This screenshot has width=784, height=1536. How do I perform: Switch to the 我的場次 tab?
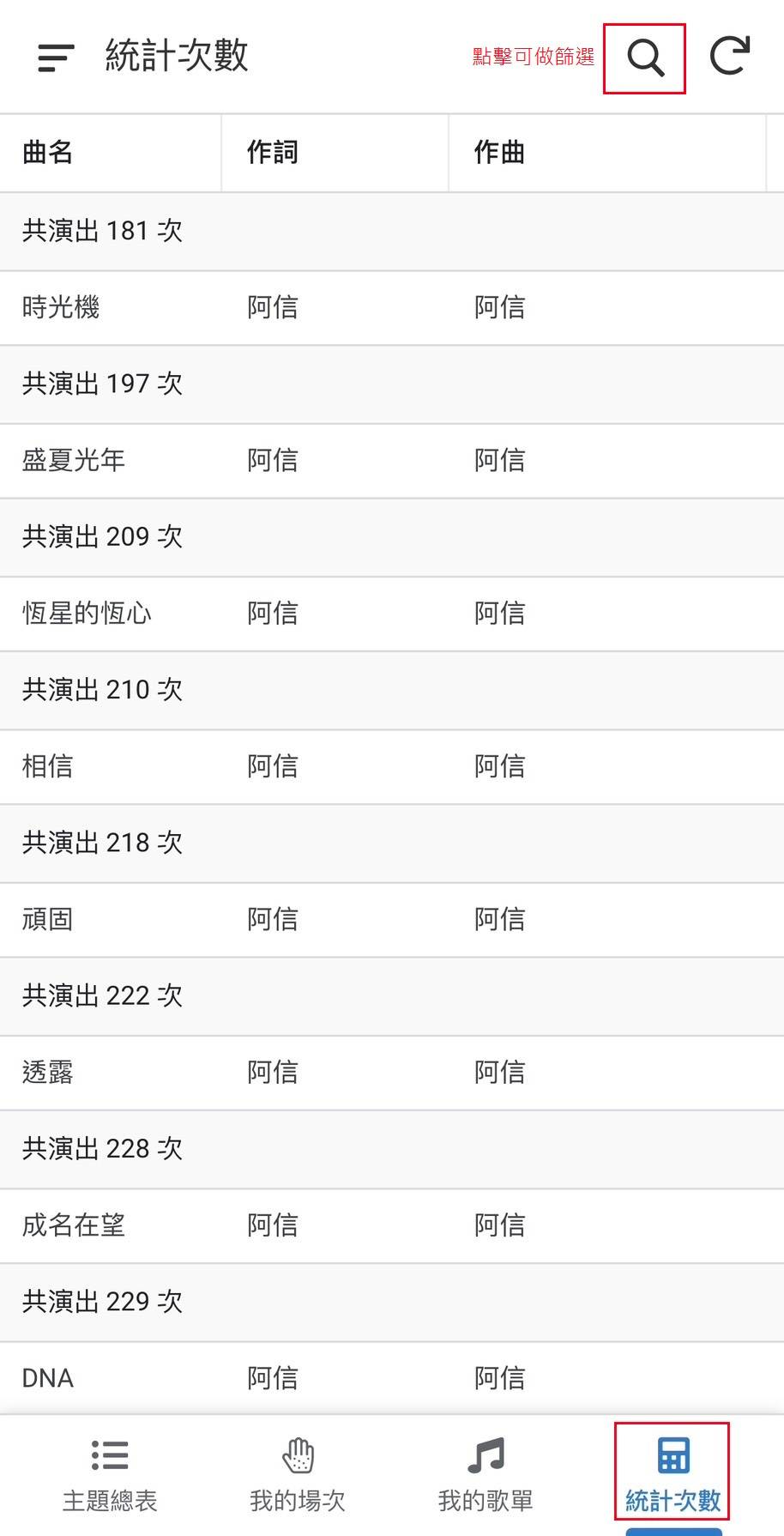[x=298, y=1475]
